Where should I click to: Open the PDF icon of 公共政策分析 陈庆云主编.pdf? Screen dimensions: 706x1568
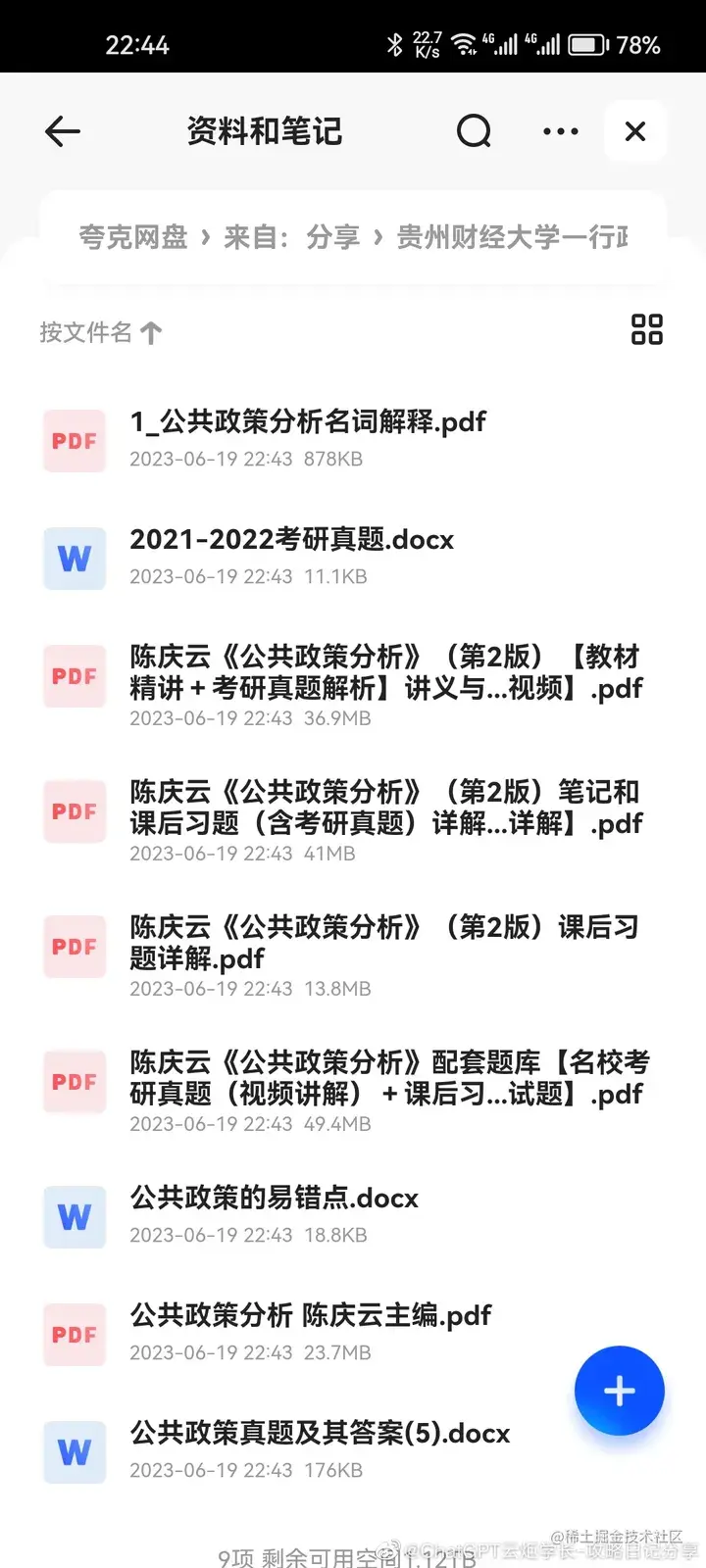[x=75, y=1335]
